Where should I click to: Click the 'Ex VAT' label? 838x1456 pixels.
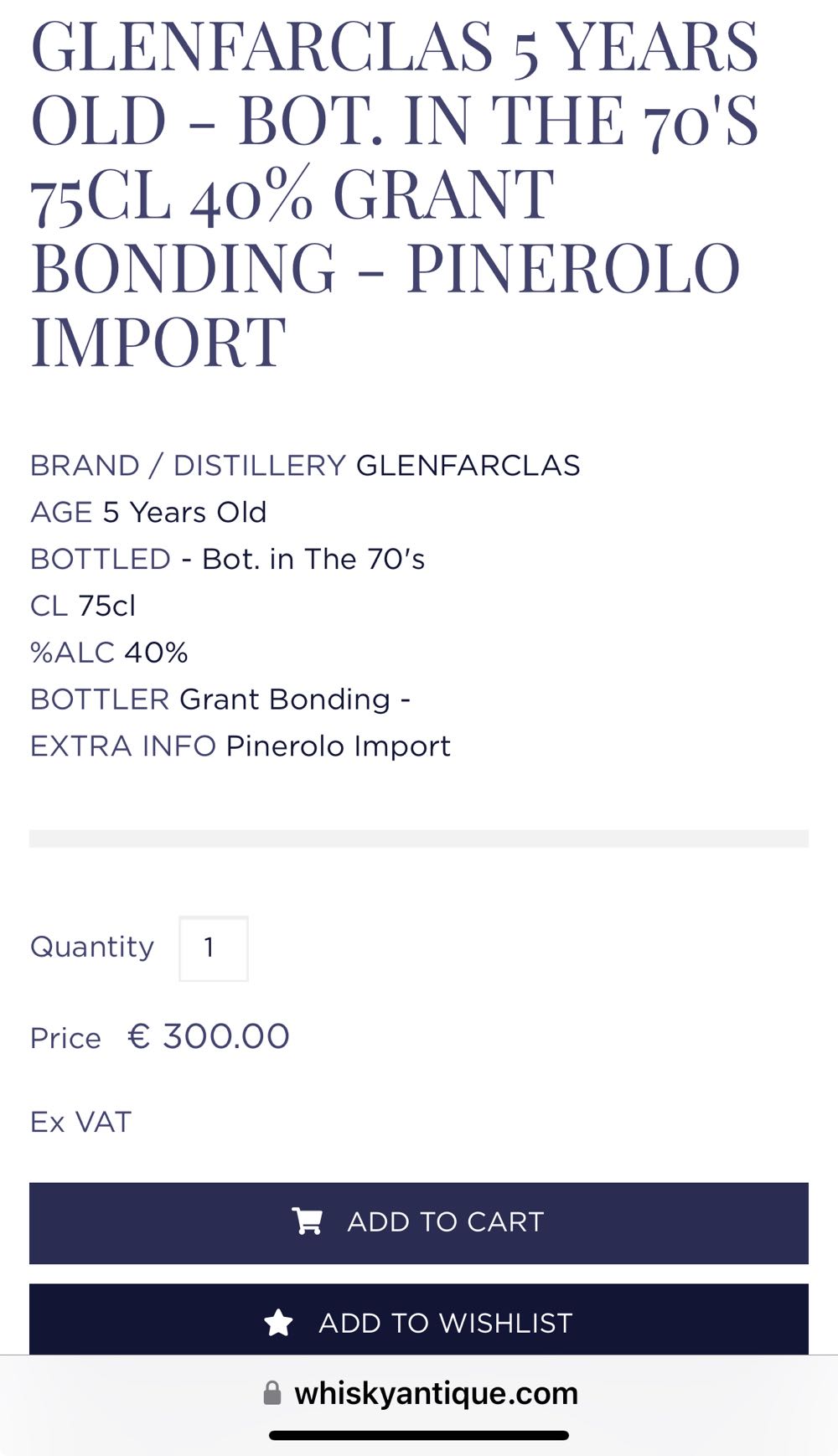80,1121
